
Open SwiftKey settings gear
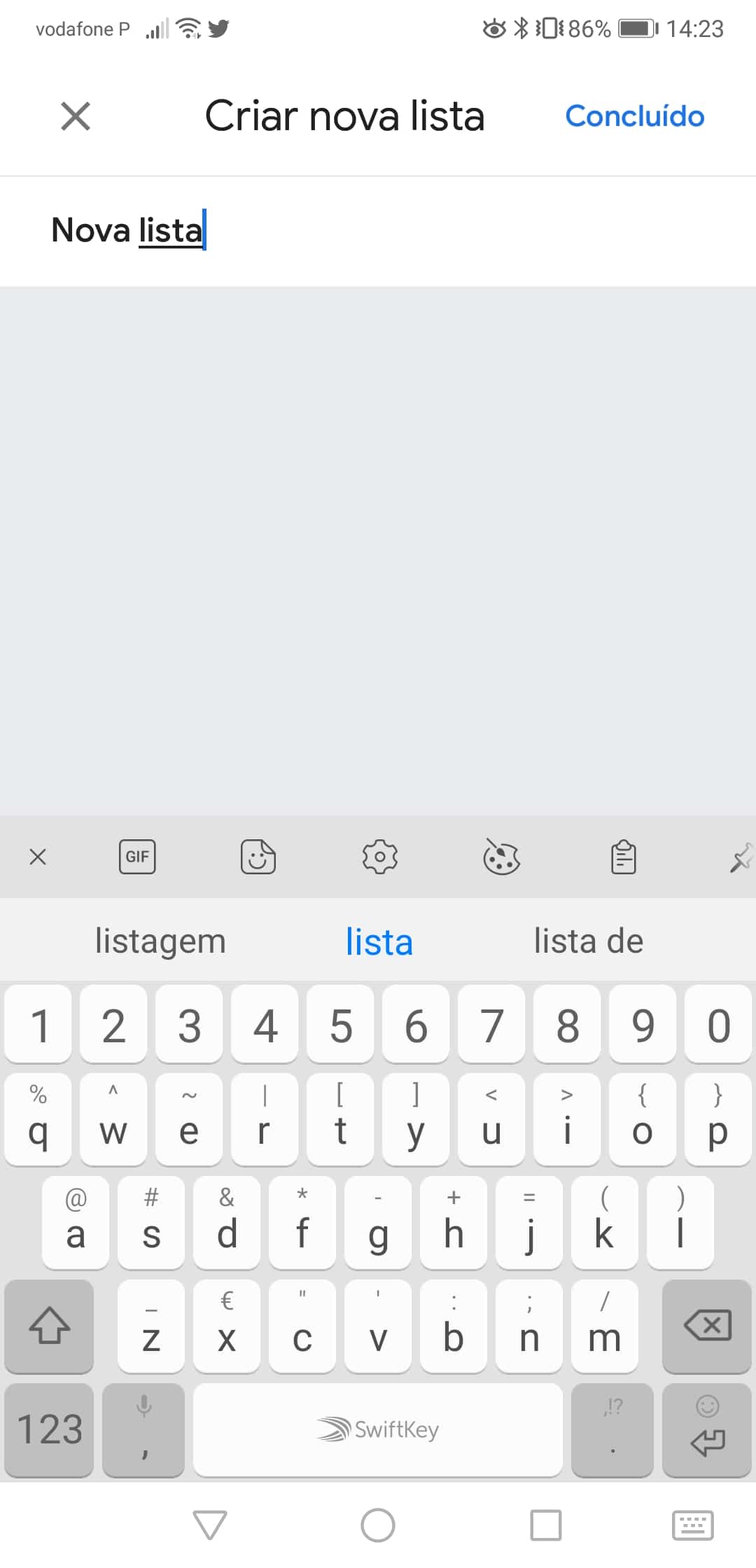coord(380,857)
